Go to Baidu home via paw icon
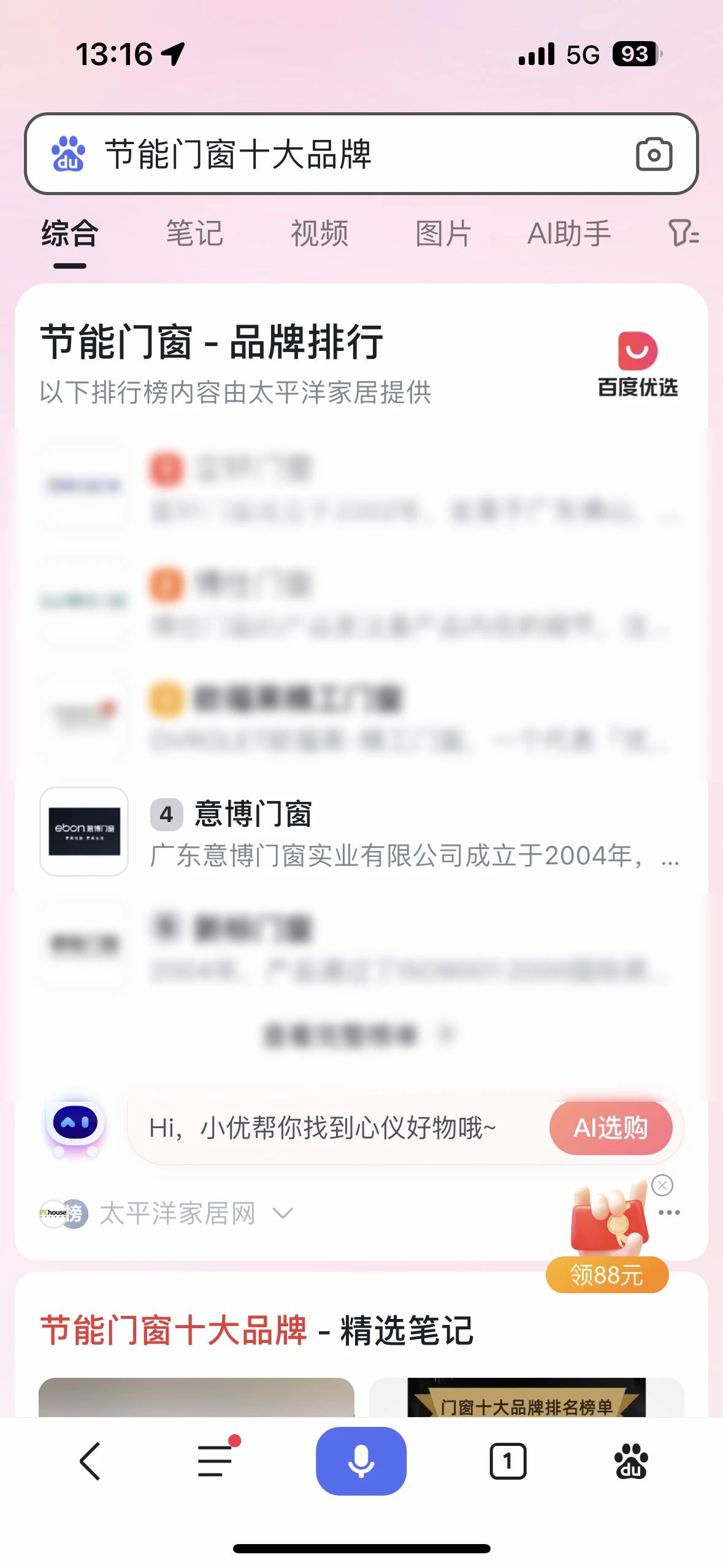This screenshot has width=723, height=1568. 631,1461
